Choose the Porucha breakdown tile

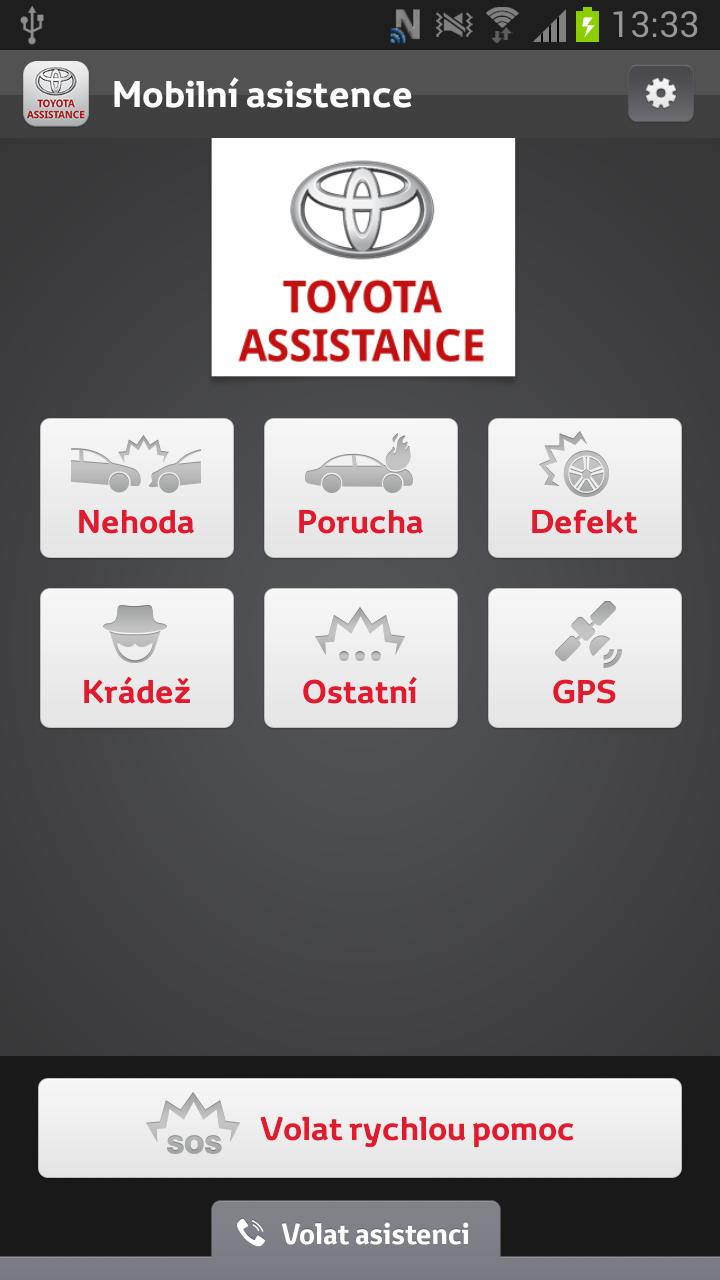(x=361, y=488)
